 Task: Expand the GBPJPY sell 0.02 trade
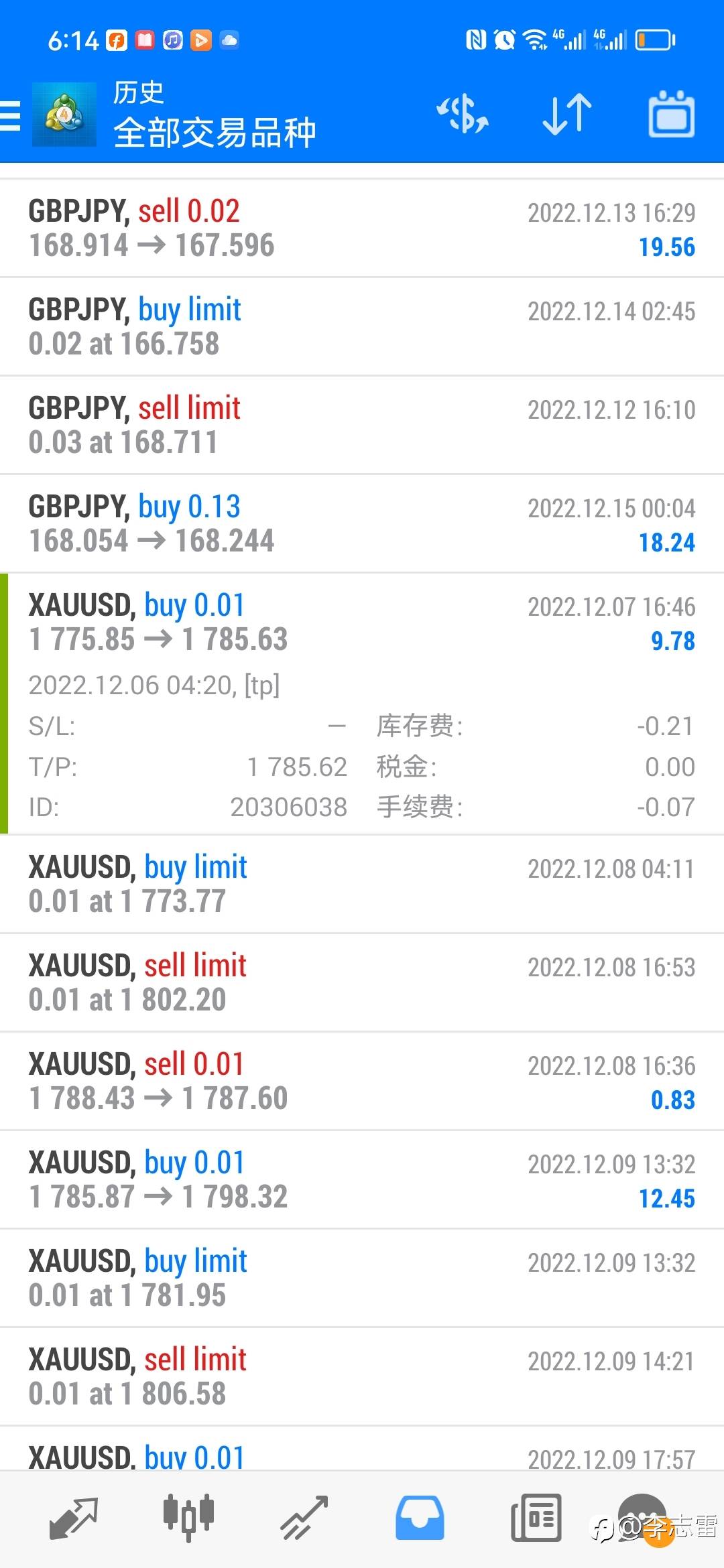(362, 228)
